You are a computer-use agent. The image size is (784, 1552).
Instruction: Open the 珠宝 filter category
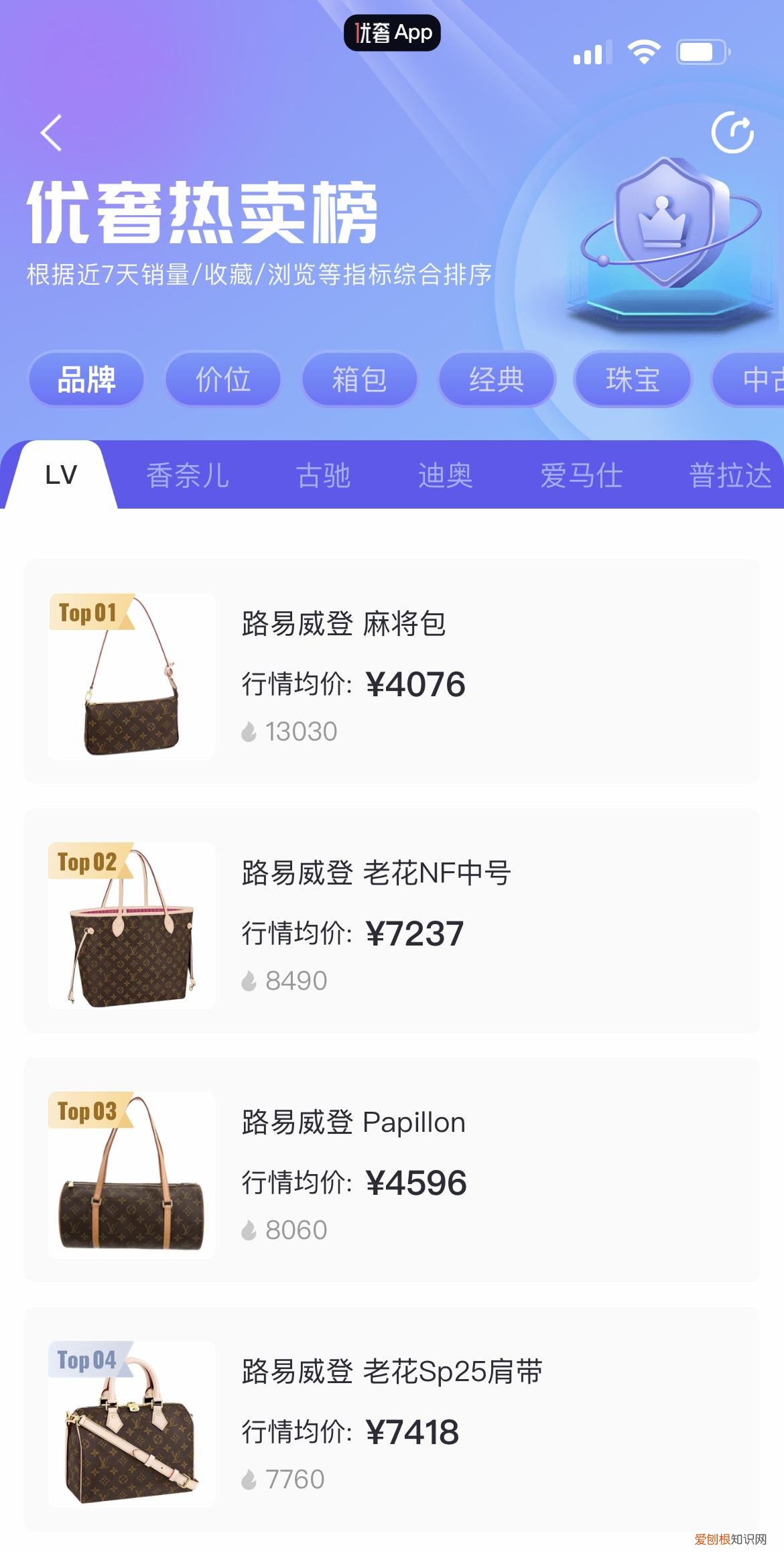633,379
